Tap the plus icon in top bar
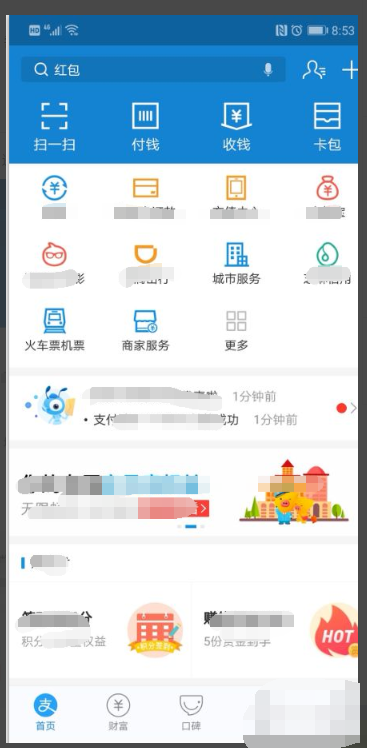Viewport: 367px width, 748px height. click(350, 70)
